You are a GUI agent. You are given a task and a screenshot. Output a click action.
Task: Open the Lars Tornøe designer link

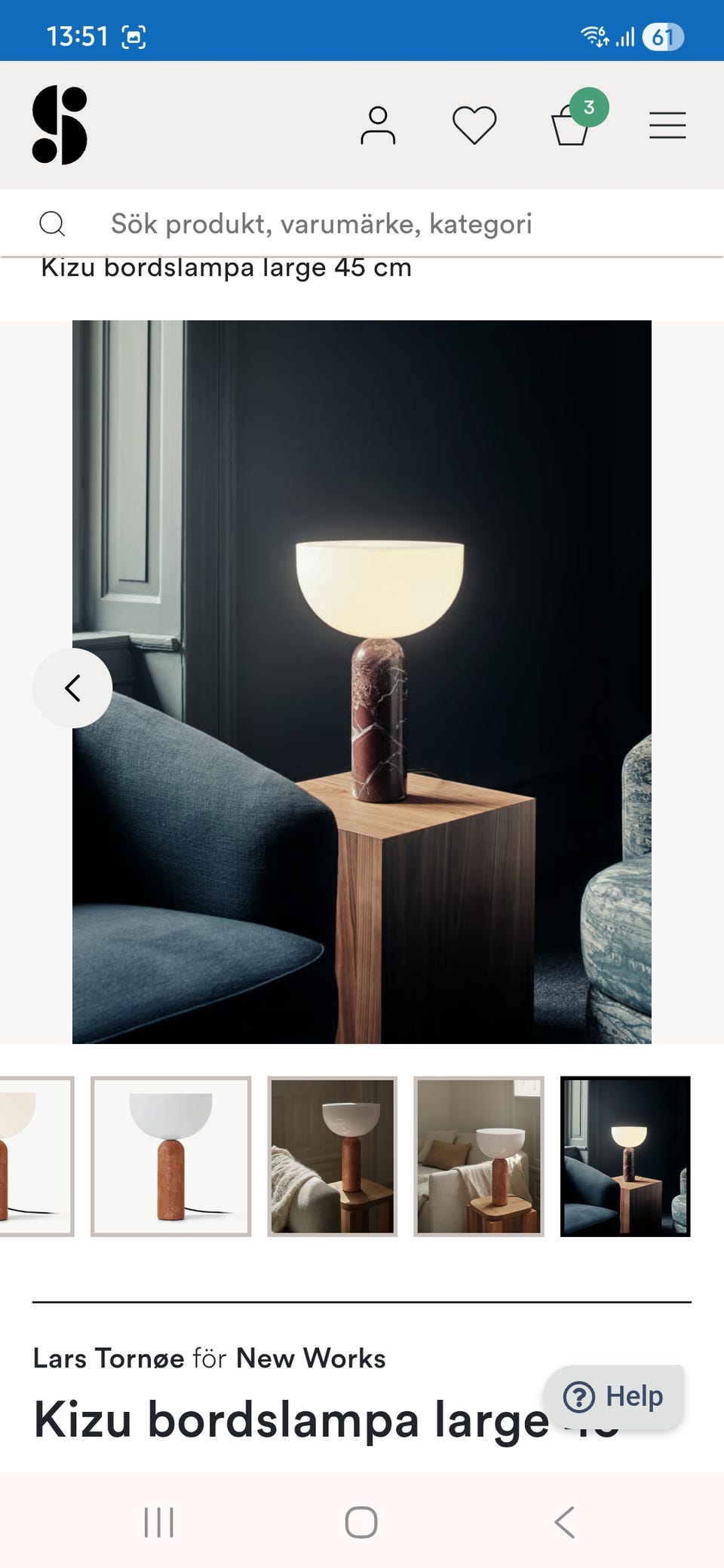108,1358
